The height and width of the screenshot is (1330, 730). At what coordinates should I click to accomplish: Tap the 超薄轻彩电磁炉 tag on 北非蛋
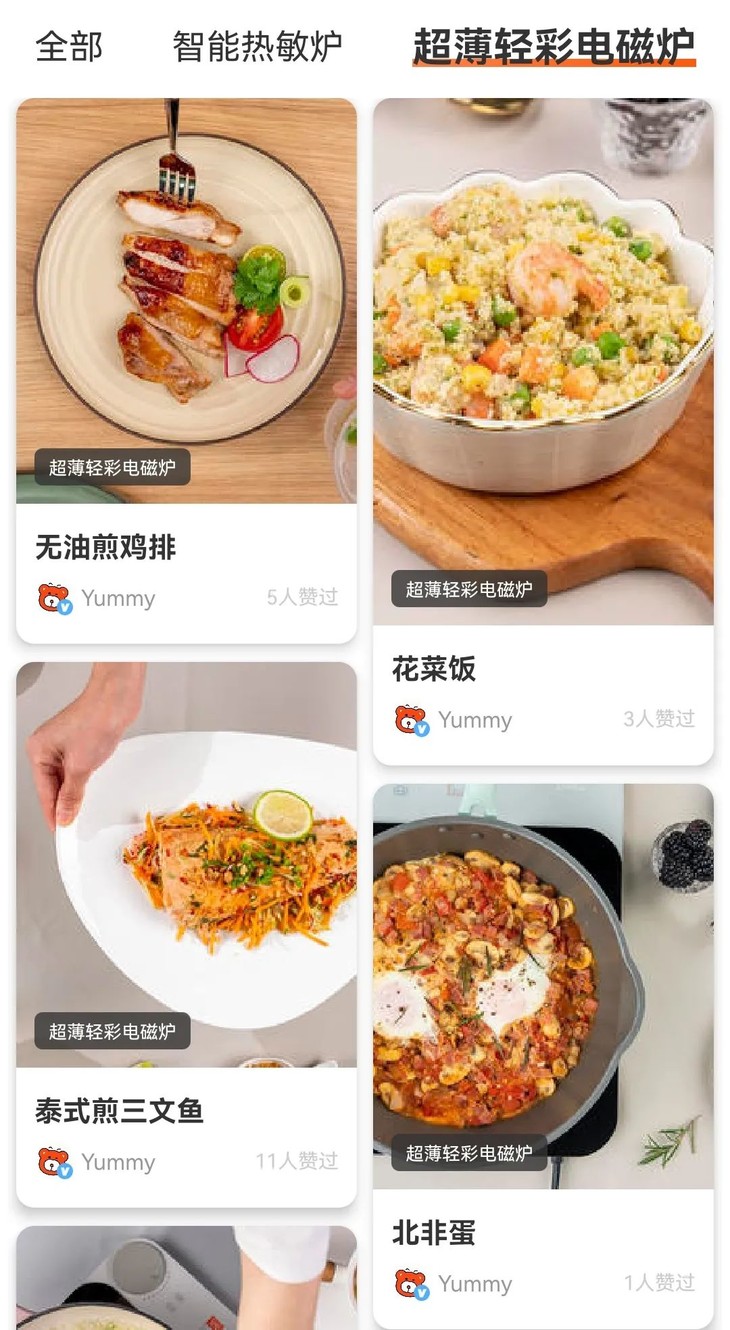(470, 1153)
